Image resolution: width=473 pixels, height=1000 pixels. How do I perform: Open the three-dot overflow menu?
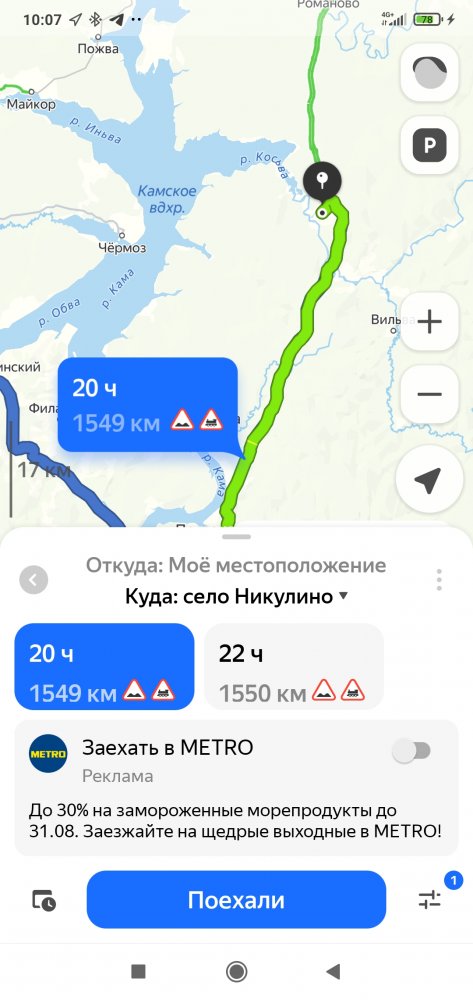(439, 580)
